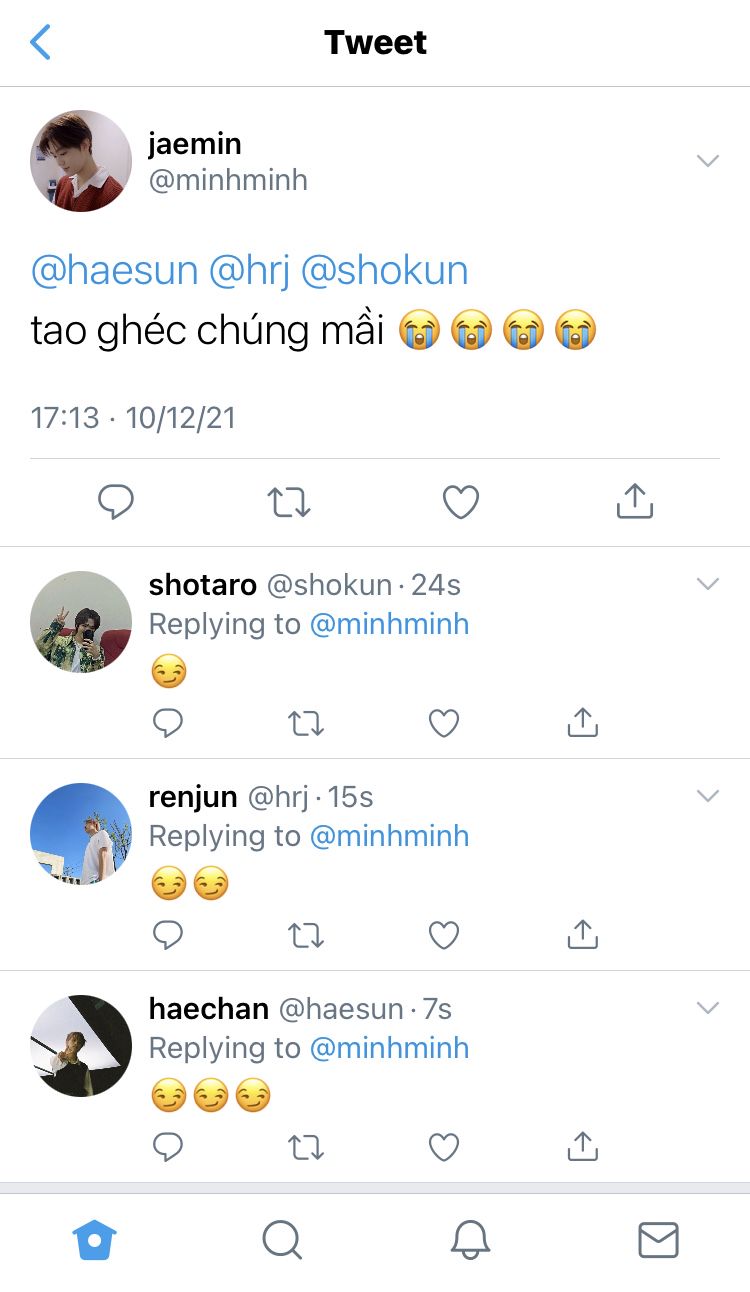Image resolution: width=750 pixels, height=1292 pixels.
Task: Open the Notifications bell tab
Action: pyautogui.click(x=470, y=1240)
